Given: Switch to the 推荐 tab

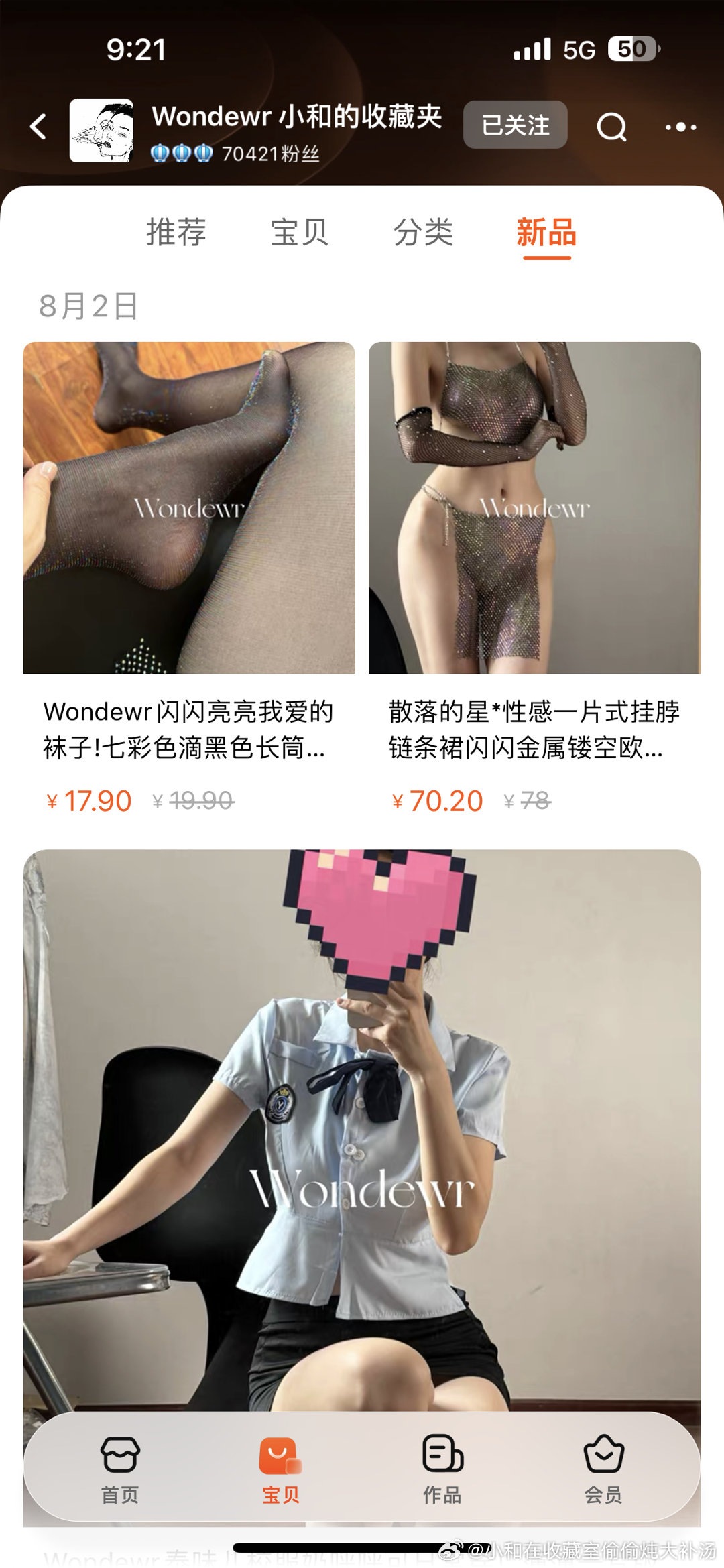Looking at the screenshot, I should click(176, 233).
